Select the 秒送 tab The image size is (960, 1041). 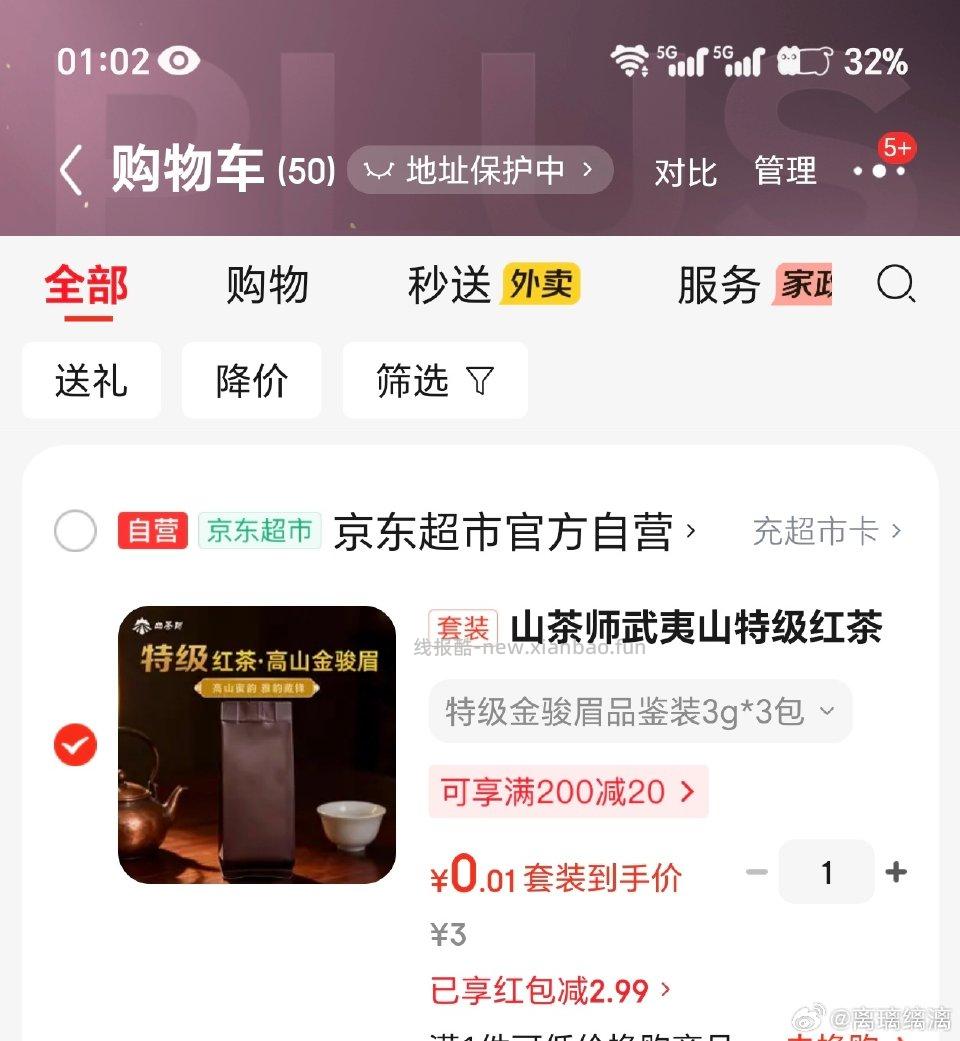coord(448,285)
